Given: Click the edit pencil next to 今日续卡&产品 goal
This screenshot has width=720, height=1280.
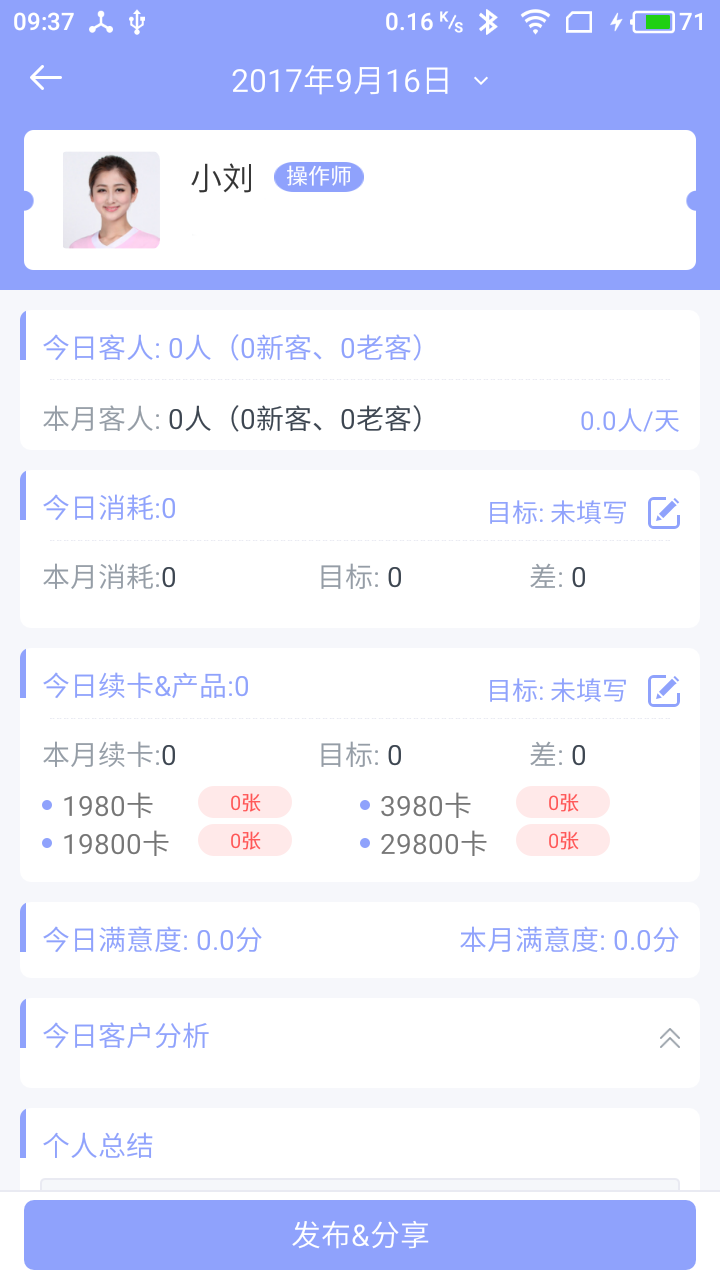Looking at the screenshot, I should [663, 690].
